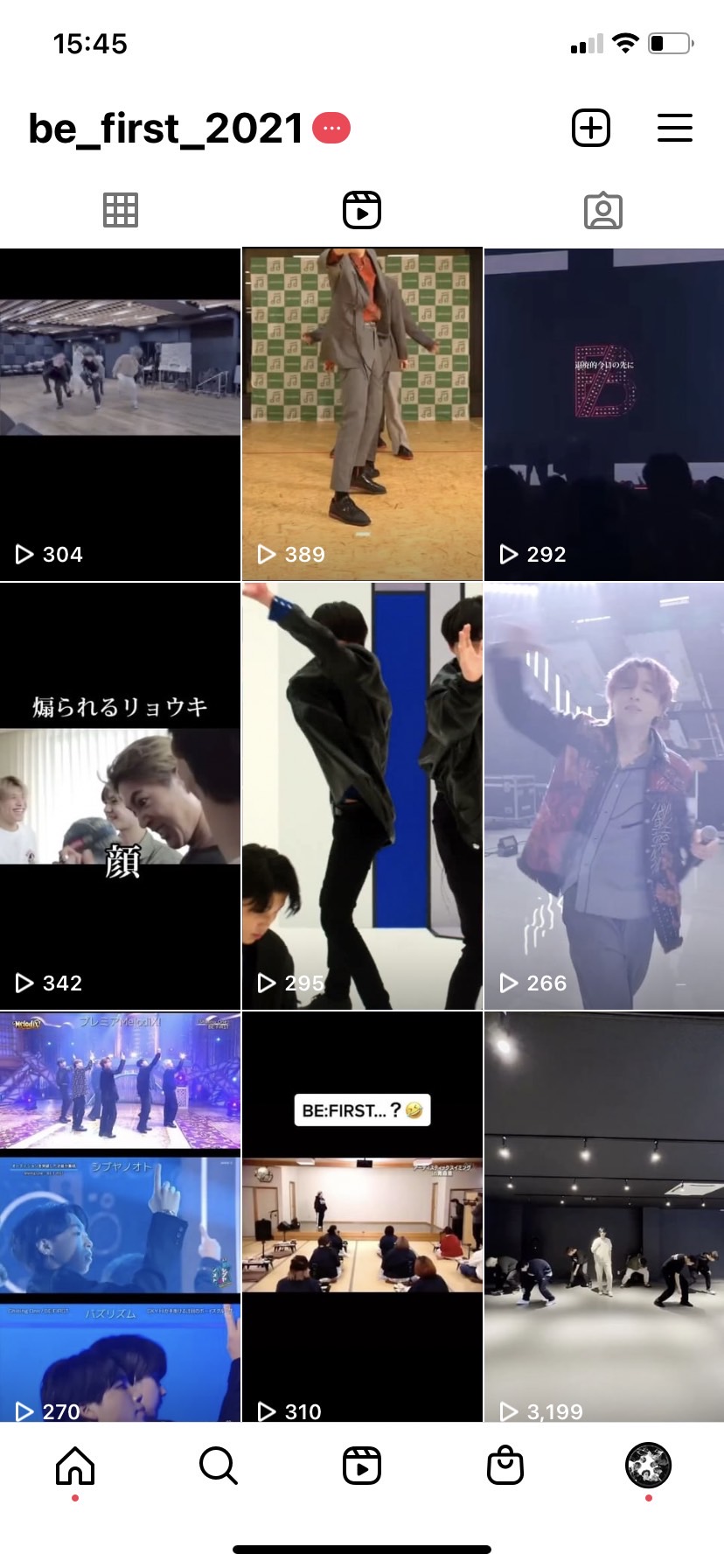Image resolution: width=724 pixels, height=1568 pixels.
Task: Play the dance reel with 3,199 views
Action: [604, 1217]
